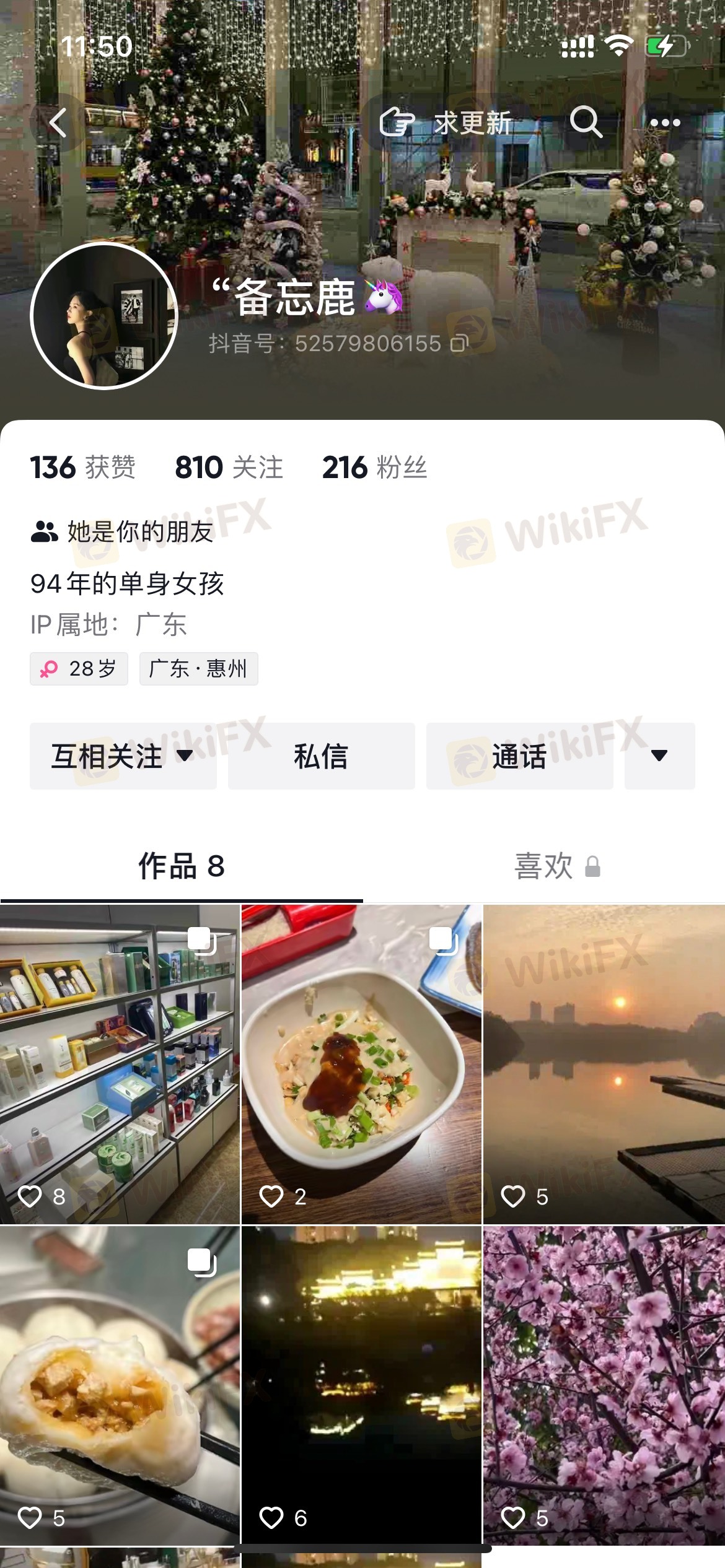The height and width of the screenshot is (1568, 725).
Task: Open the profile search icon
Action: 585,122
